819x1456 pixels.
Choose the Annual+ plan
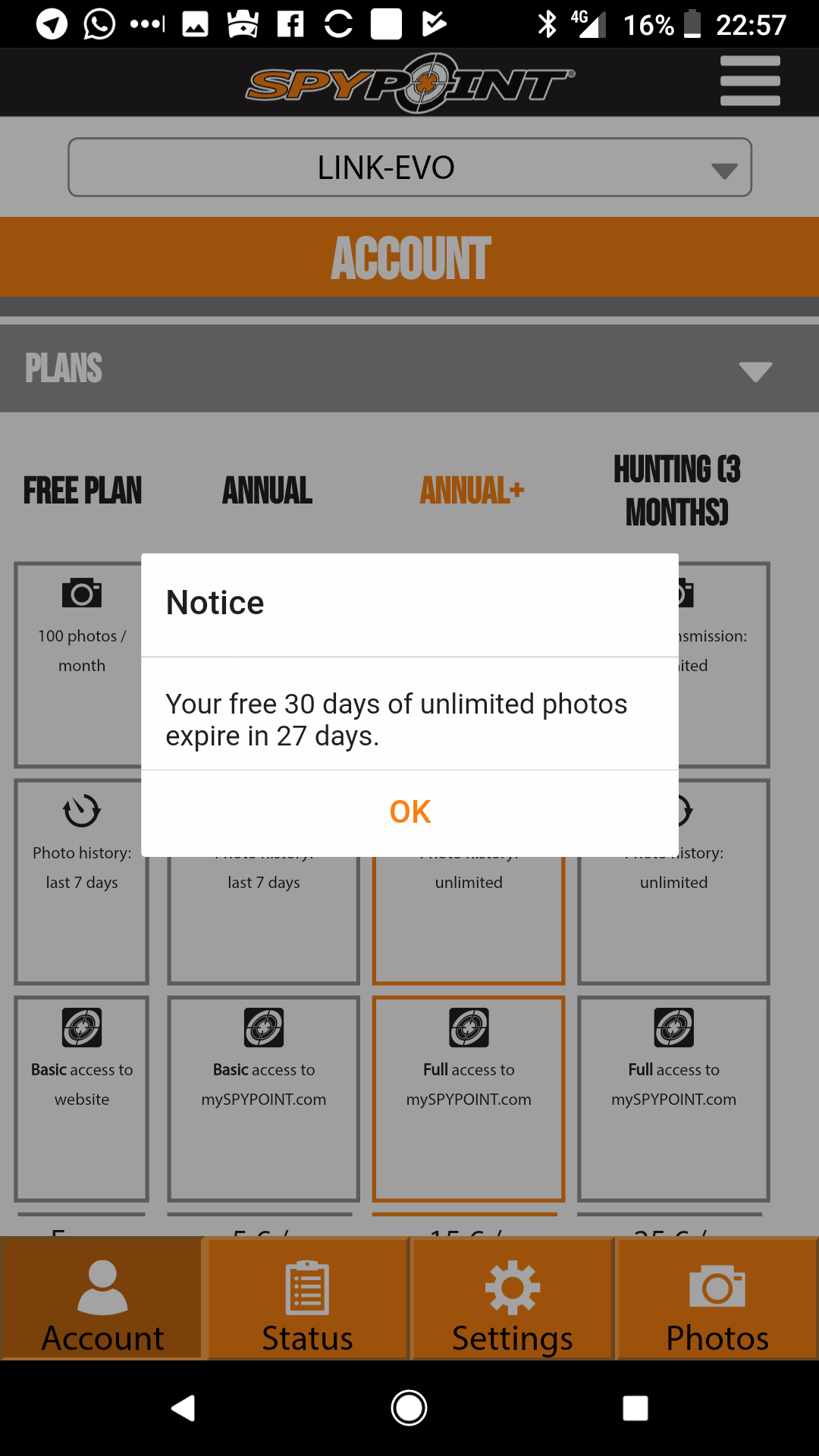tap(472, 491)
